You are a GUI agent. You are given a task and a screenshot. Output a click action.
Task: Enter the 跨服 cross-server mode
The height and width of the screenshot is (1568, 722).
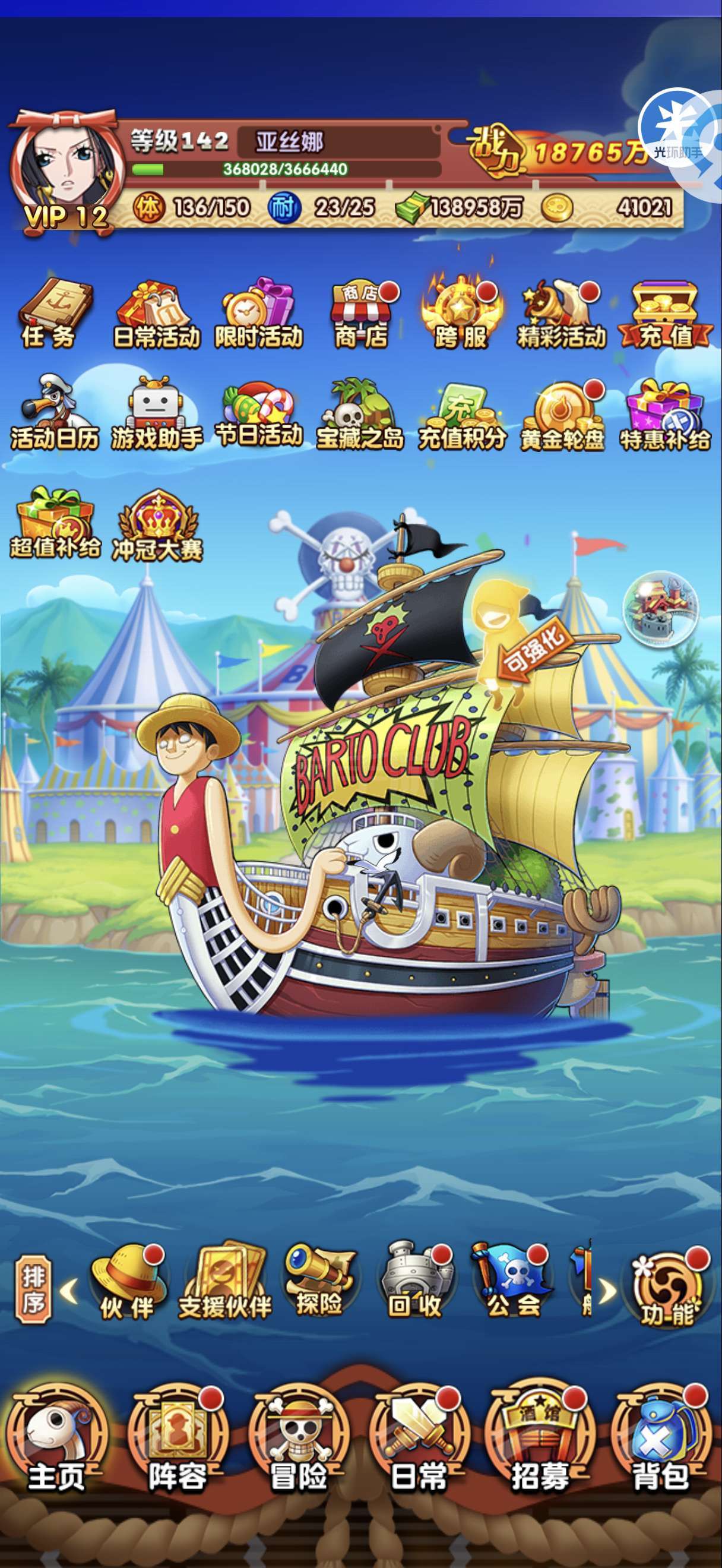click(462, 313)
